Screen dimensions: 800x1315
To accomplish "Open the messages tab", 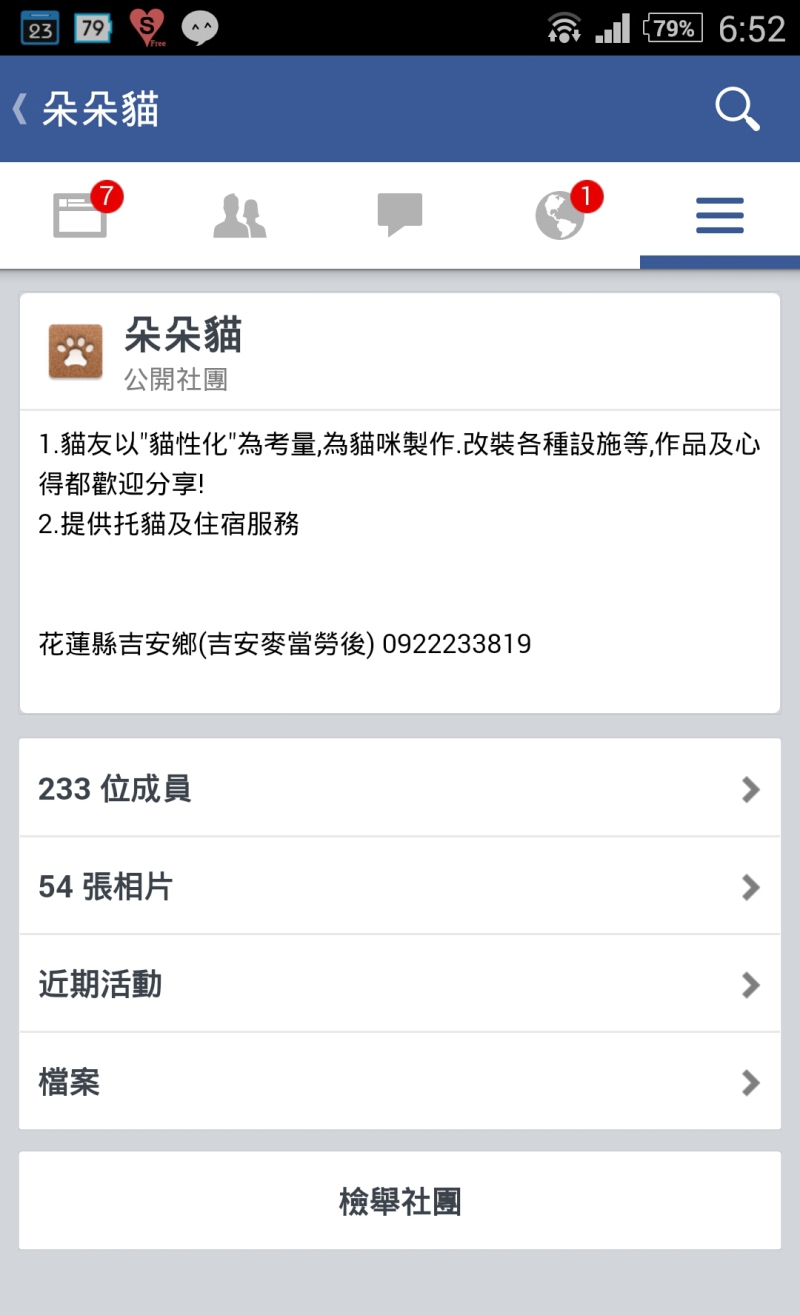I will [x=400, y=215].
